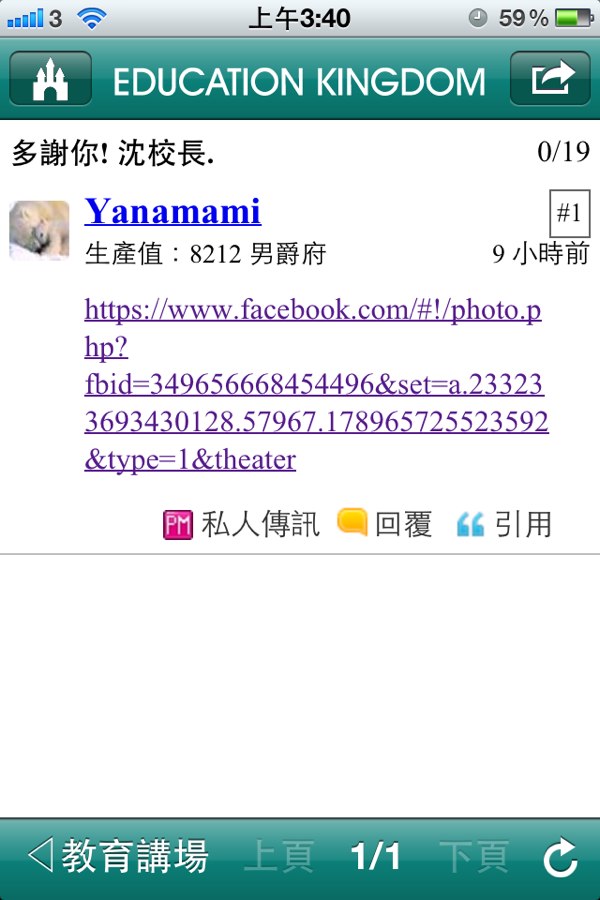Send a private message (私人傳訊)

[242, 524]
